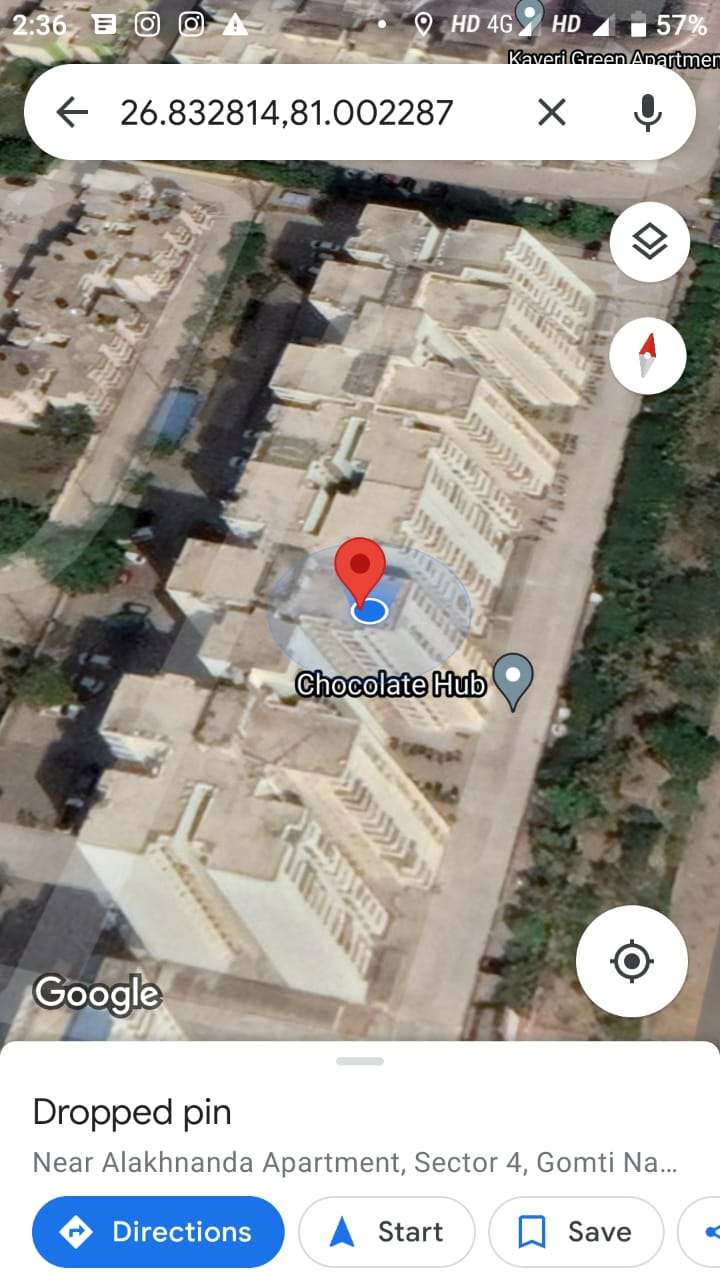
Task: Clear the coordinates from the search bar
Action: [552, 113]
